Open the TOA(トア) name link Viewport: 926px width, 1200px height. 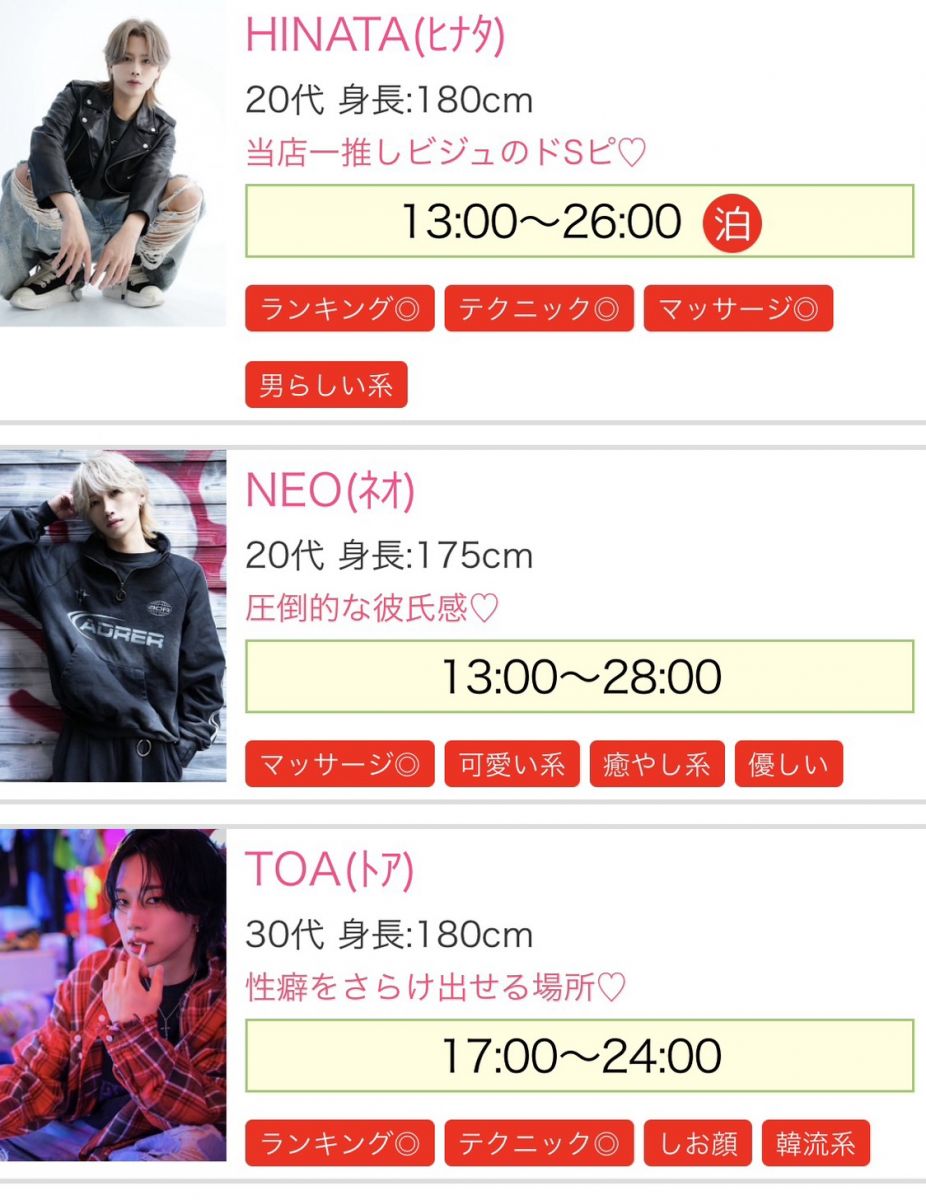click(x=329, y=871)
